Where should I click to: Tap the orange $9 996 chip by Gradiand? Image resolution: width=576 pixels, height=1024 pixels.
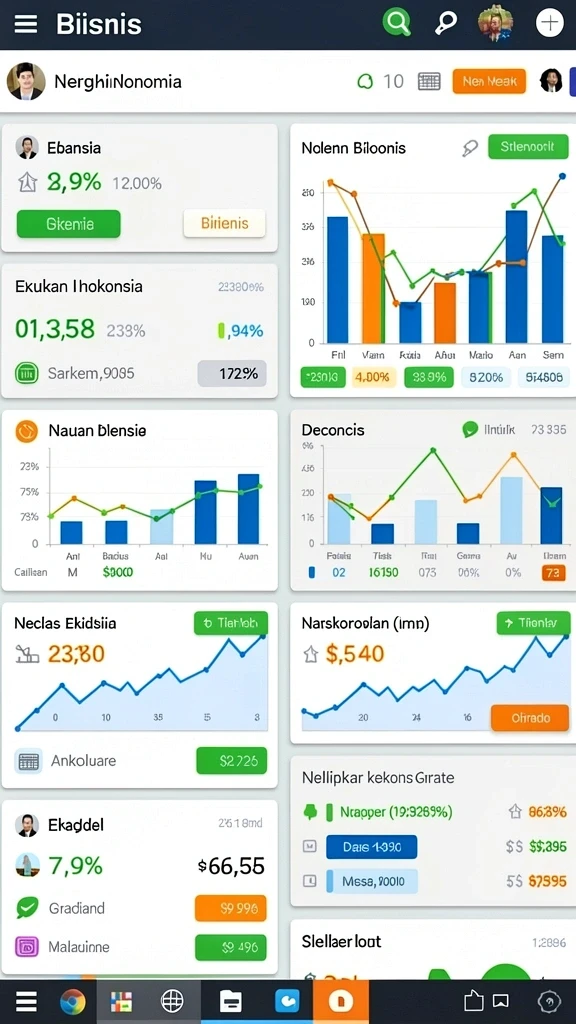231,908
